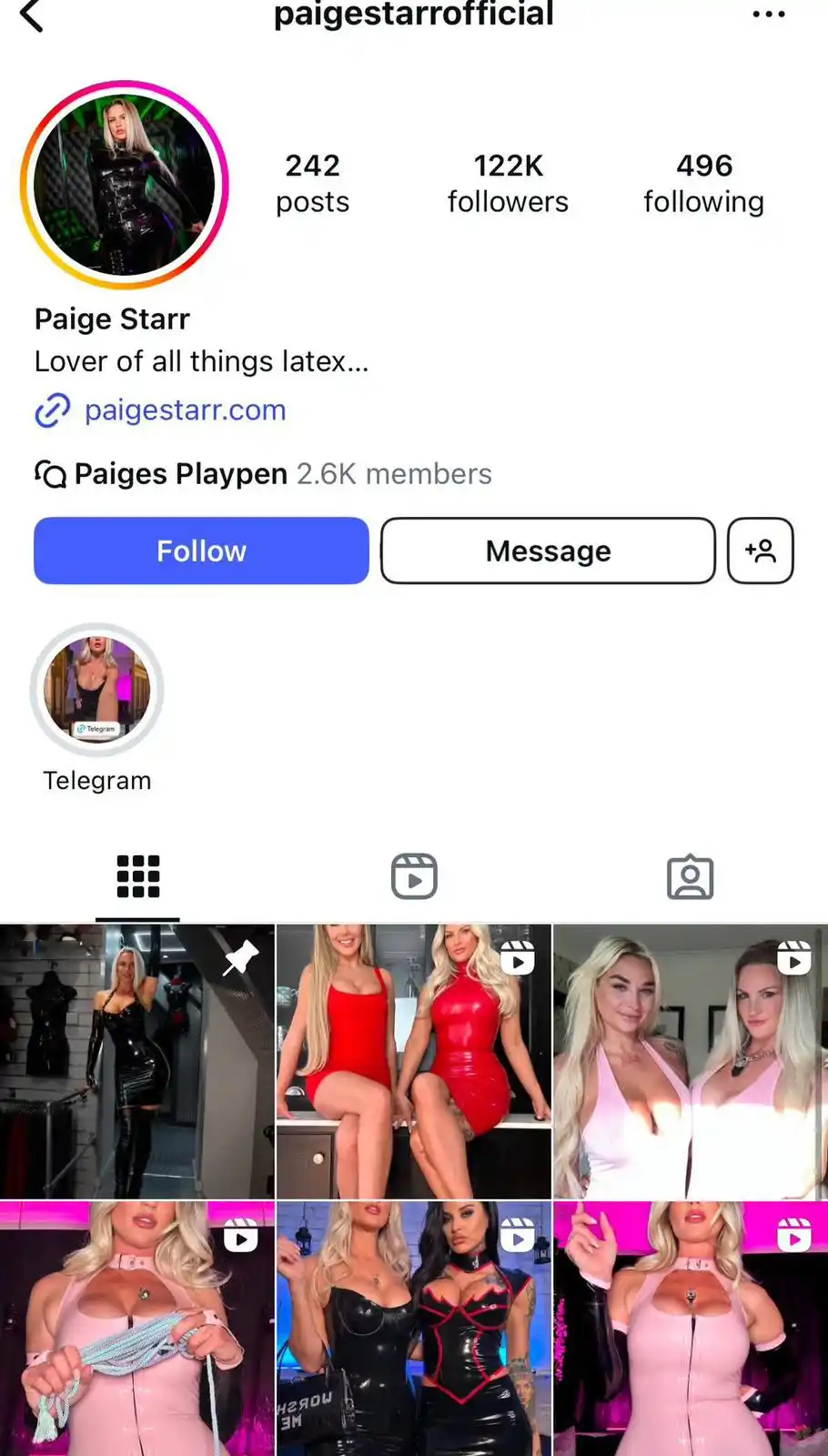Open the paigestarr.com link
Viewport: 828px width, 1456px height.
coord(185,410)
